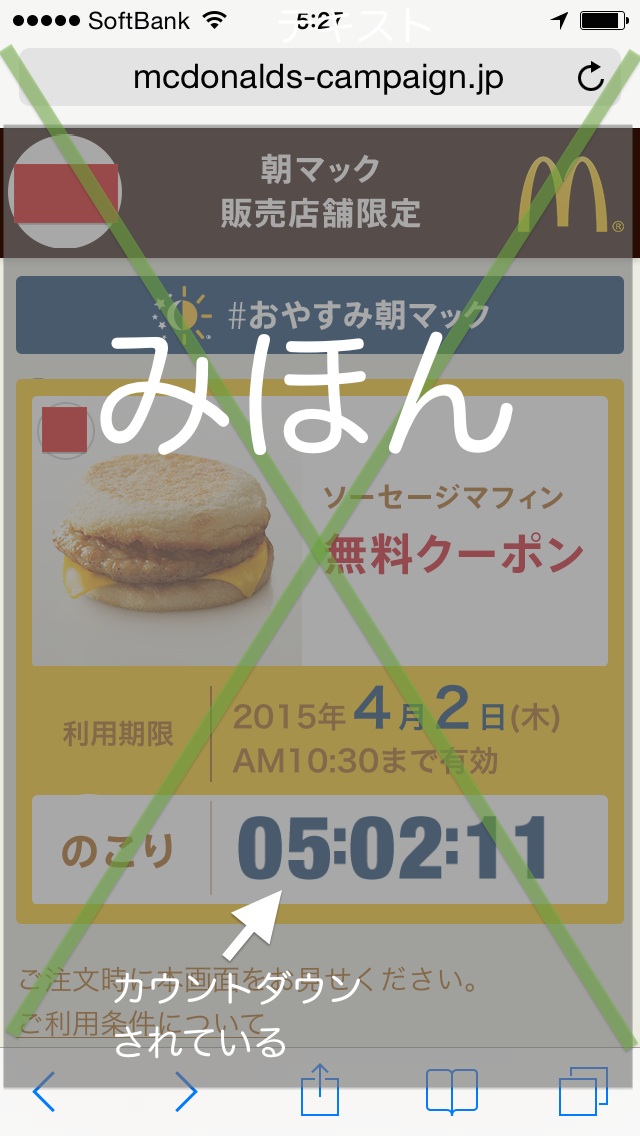Go forward to the next page
Screen dimensions: 640x1136
(x=186, y=1093)
